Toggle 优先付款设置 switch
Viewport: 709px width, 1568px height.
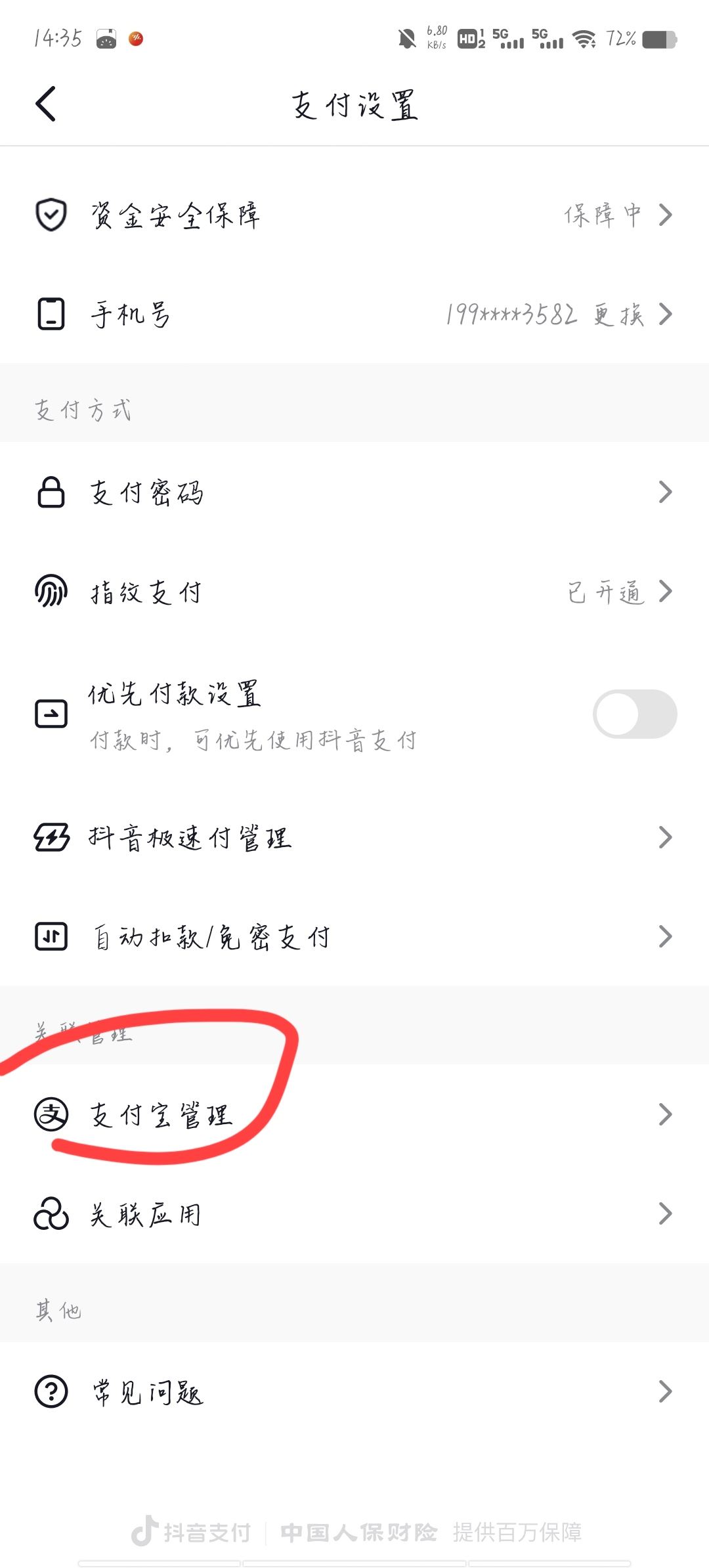(634, 714)
